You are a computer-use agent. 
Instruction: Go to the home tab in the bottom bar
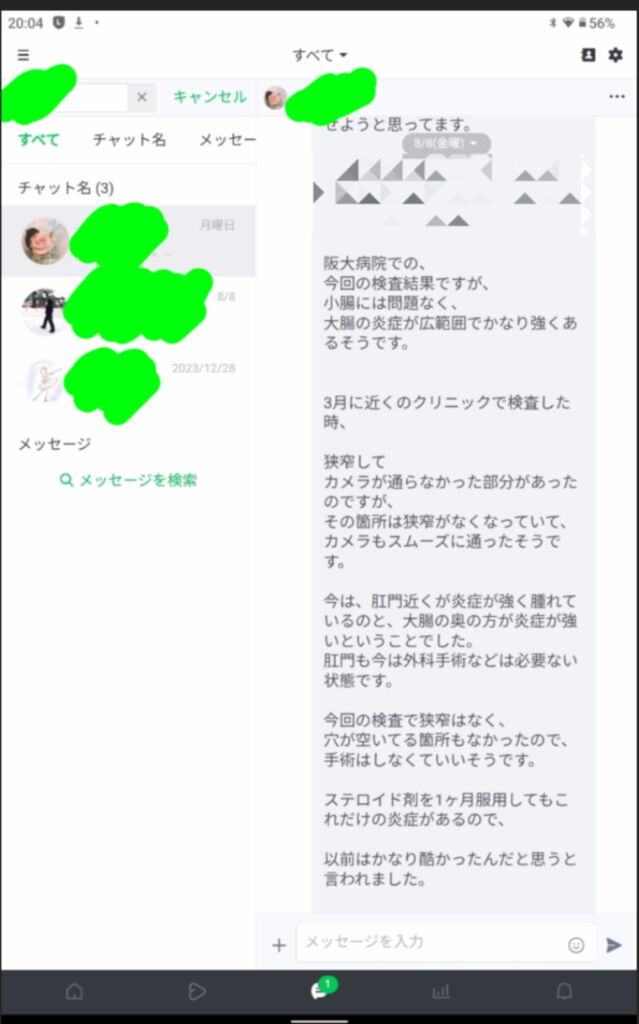pyautogui.click(x=74, y=991)
